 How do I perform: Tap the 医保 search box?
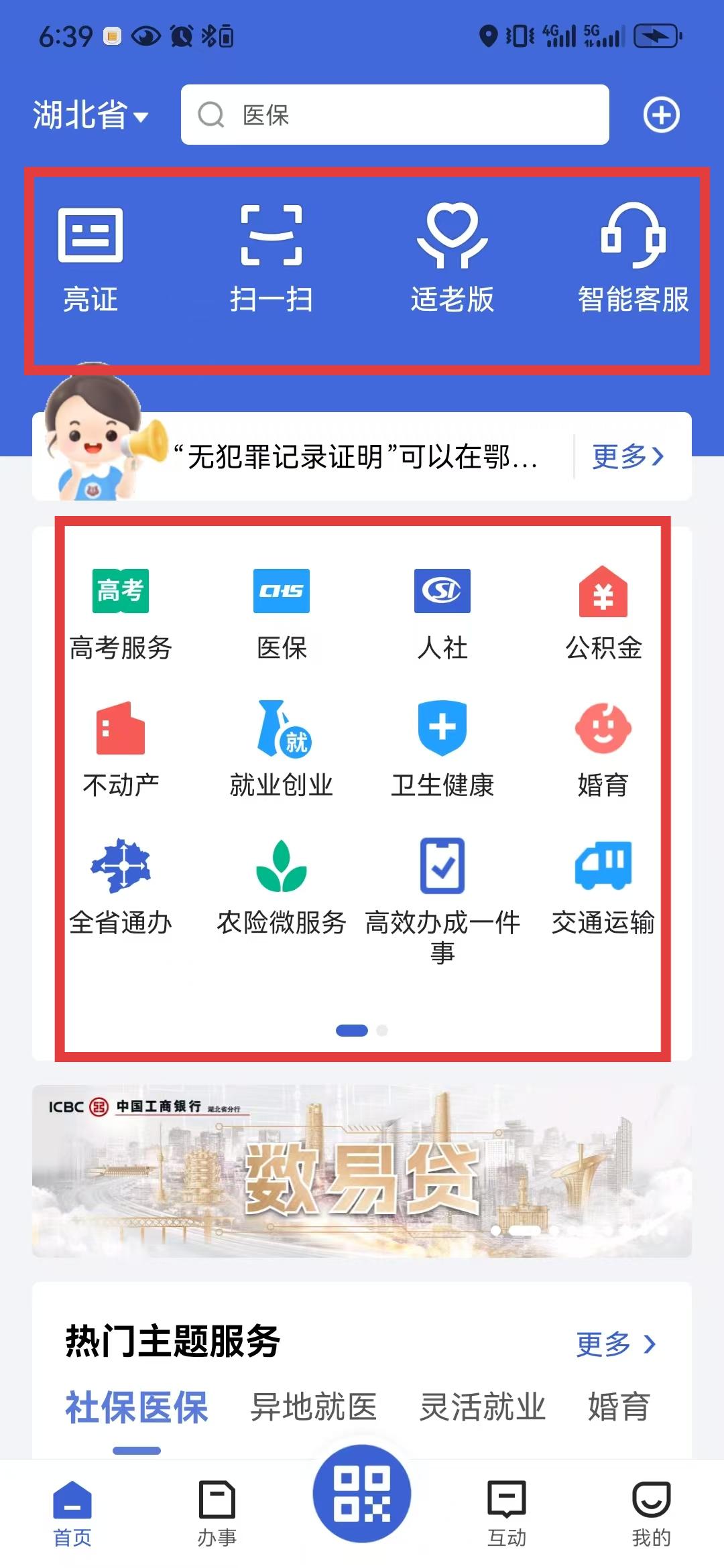point(394,115)
